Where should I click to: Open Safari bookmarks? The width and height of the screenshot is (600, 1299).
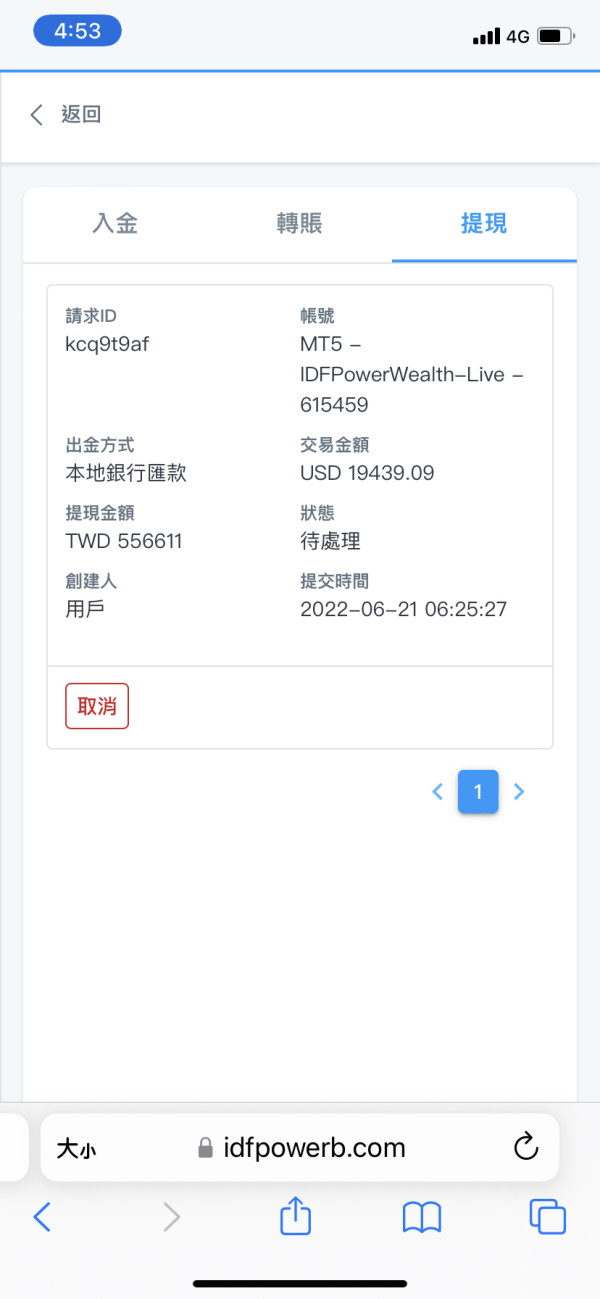(x=422, y=1217)
